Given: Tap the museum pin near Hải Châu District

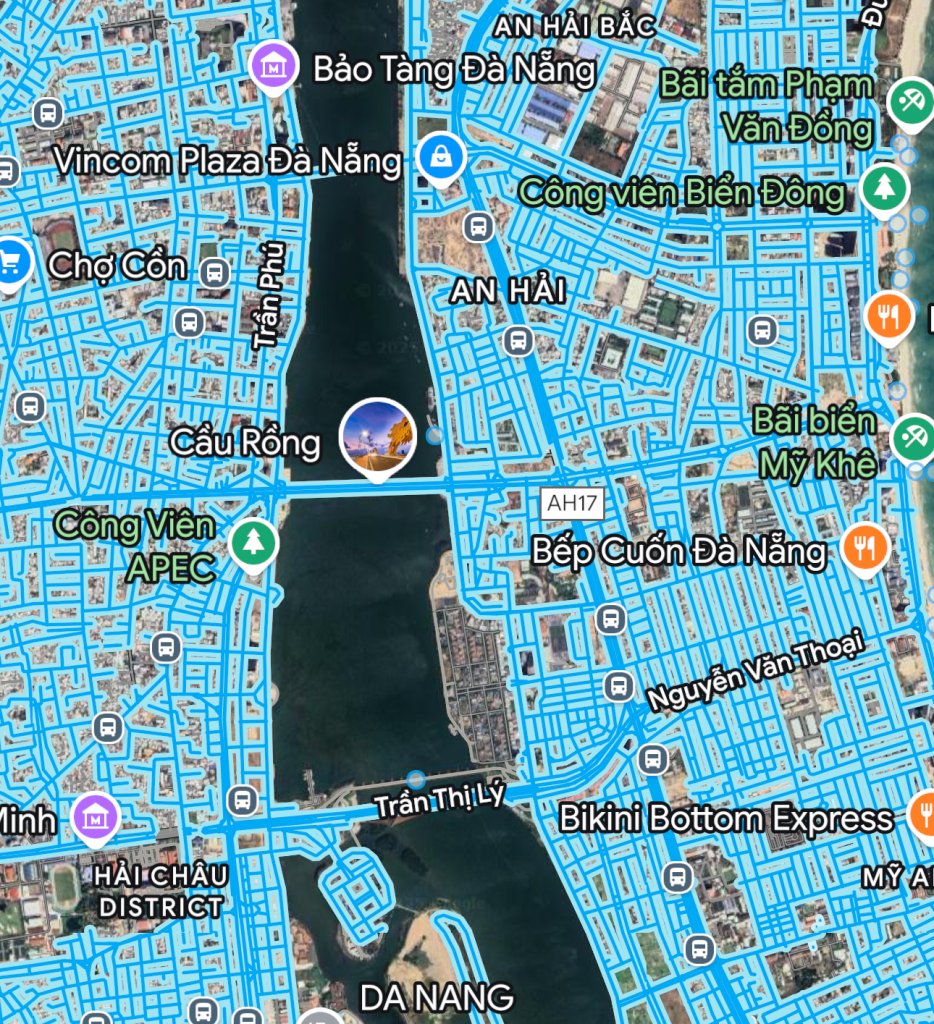Looking at the screenshot, I should [x=95, y=816].
